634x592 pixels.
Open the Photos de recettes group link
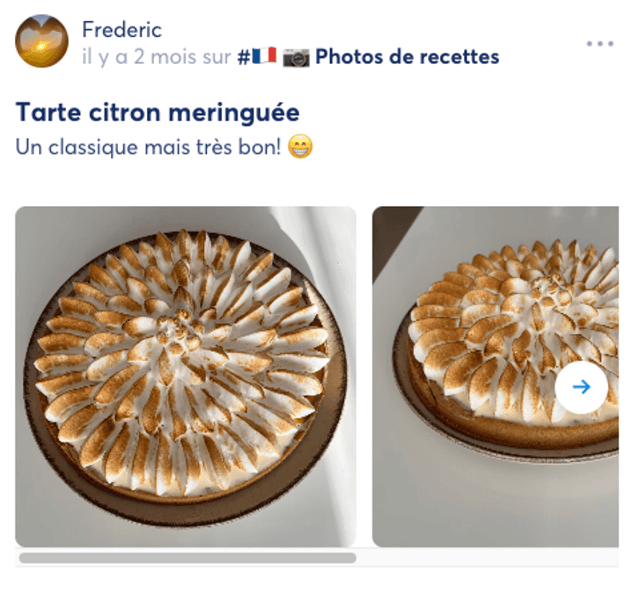406,57
